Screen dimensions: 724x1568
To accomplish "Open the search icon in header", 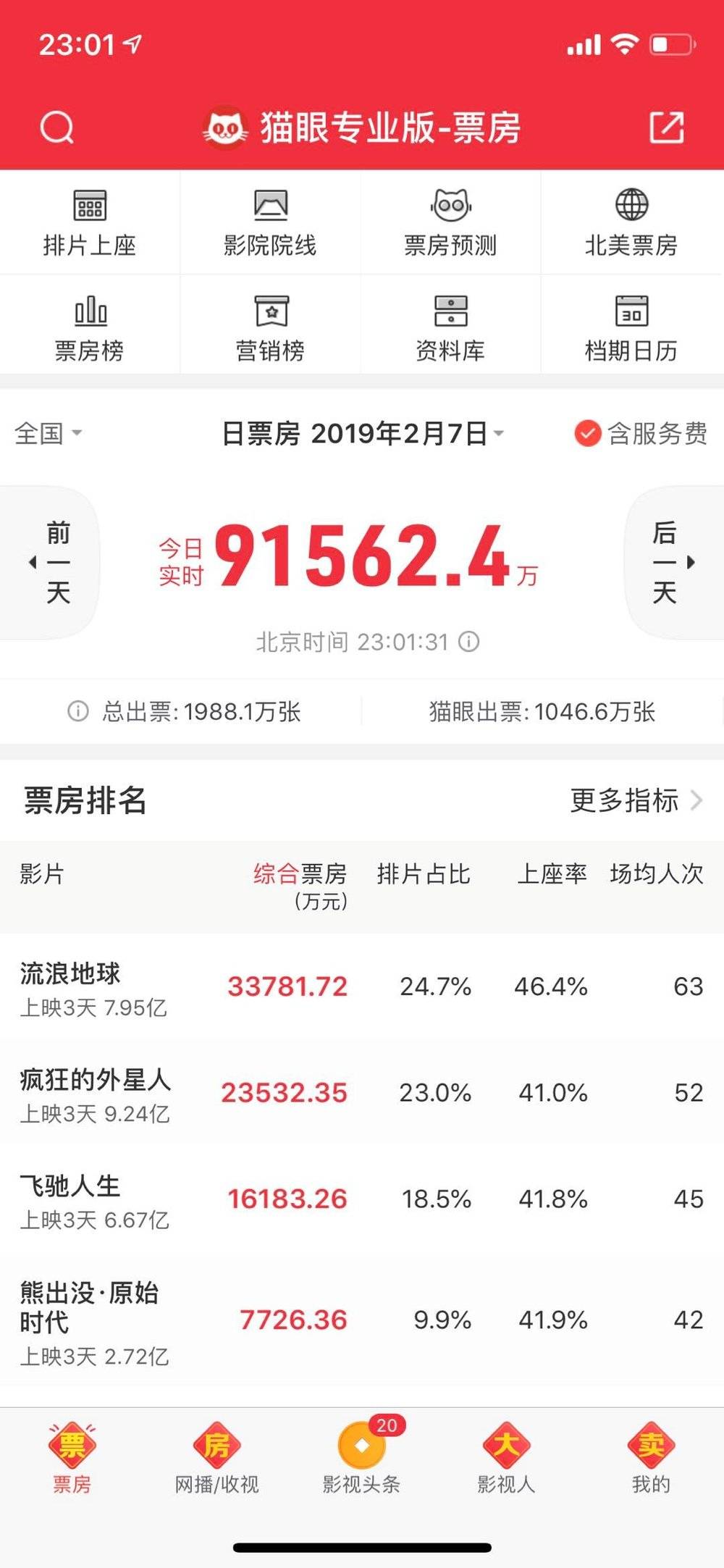I will 57,128.
